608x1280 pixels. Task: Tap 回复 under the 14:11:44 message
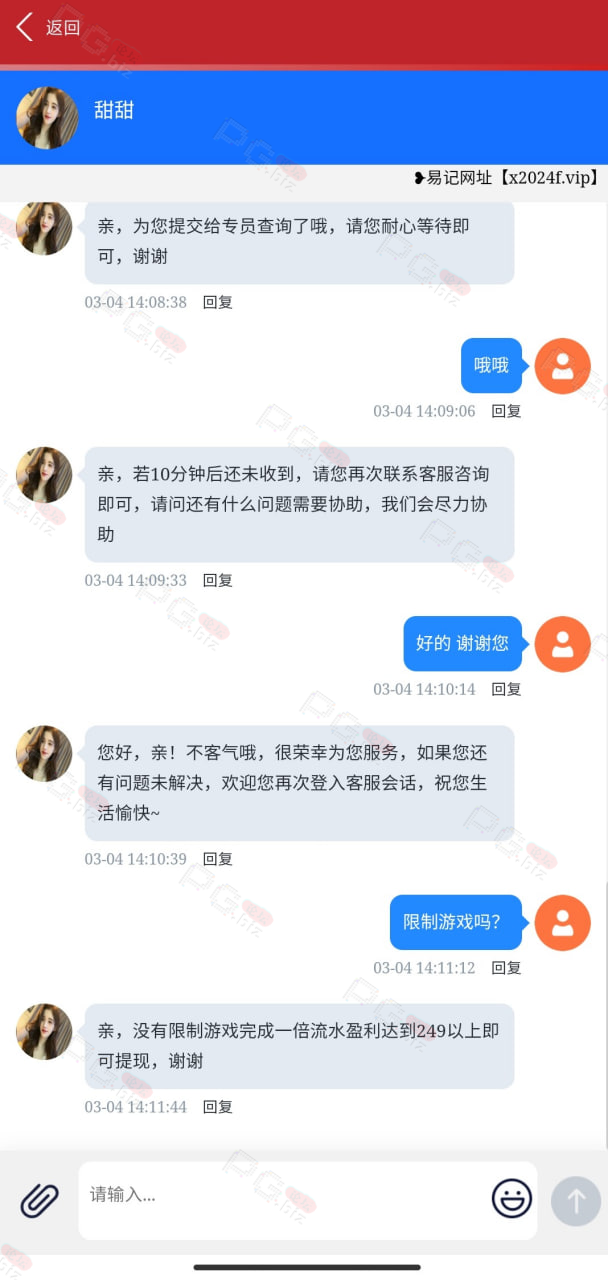[x=218, y=1107]
